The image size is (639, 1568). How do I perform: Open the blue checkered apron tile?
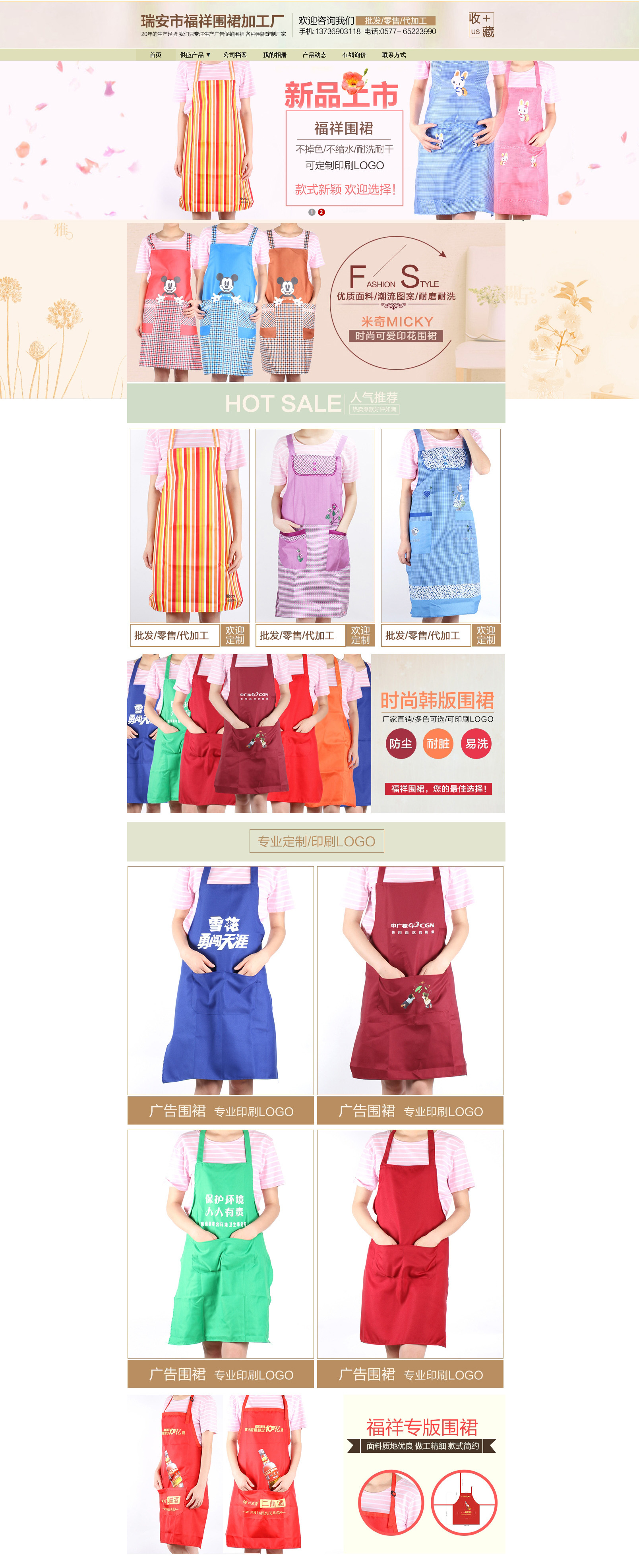[x=441, y=526]
